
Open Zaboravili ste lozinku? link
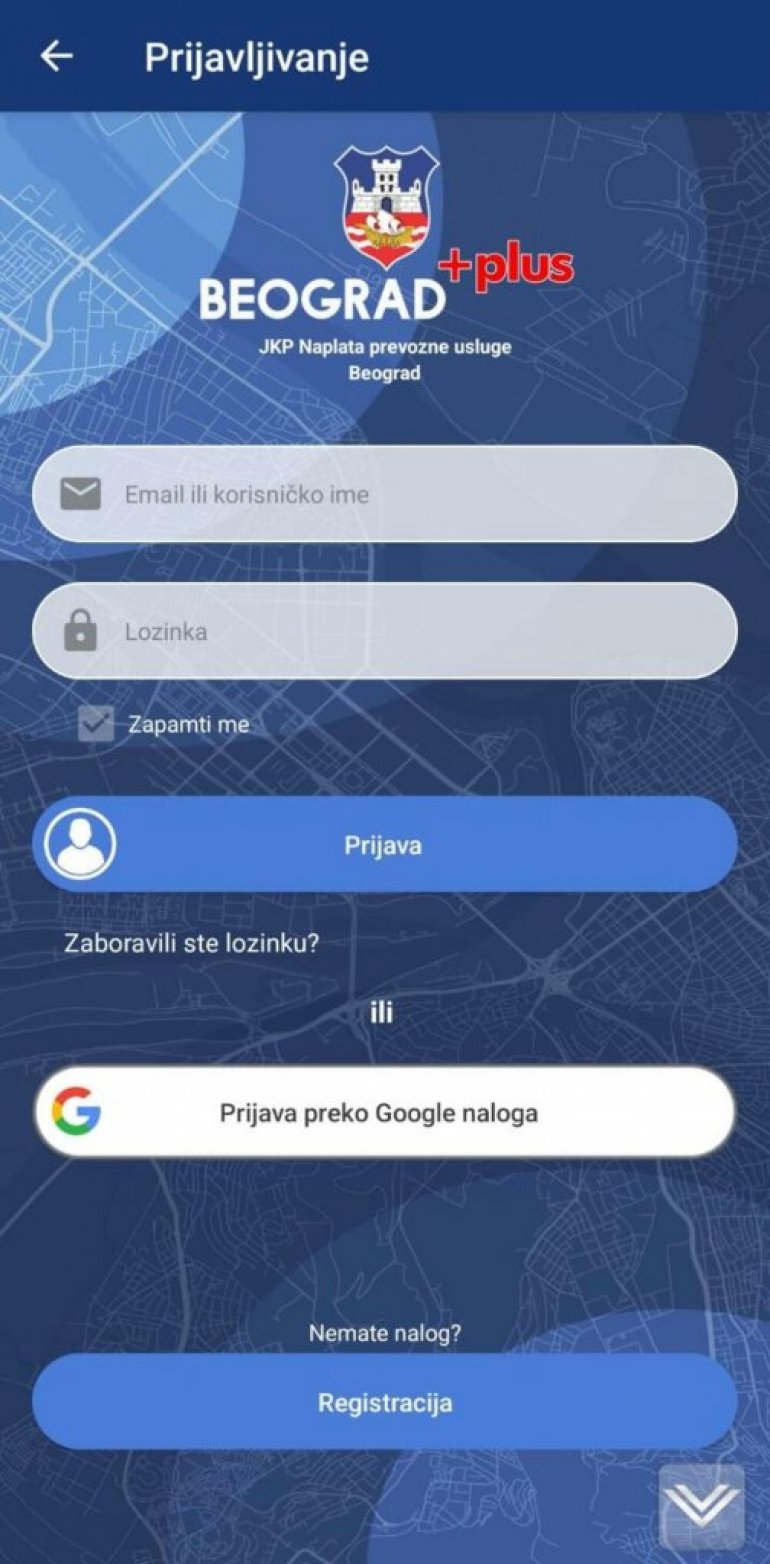pyautogui.click(x=191, y=943)
